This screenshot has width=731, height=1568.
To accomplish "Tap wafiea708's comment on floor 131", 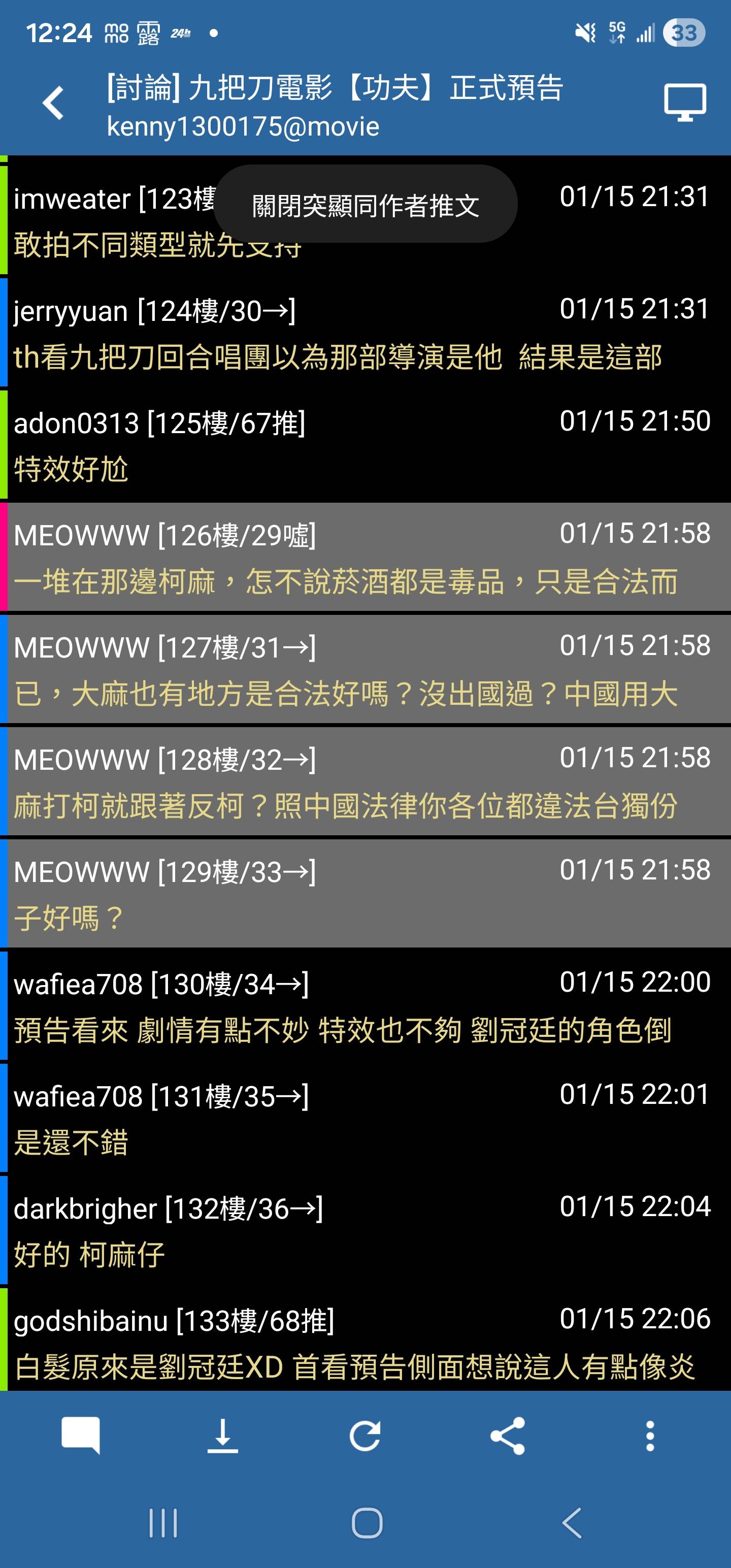I will (365, 1119).
